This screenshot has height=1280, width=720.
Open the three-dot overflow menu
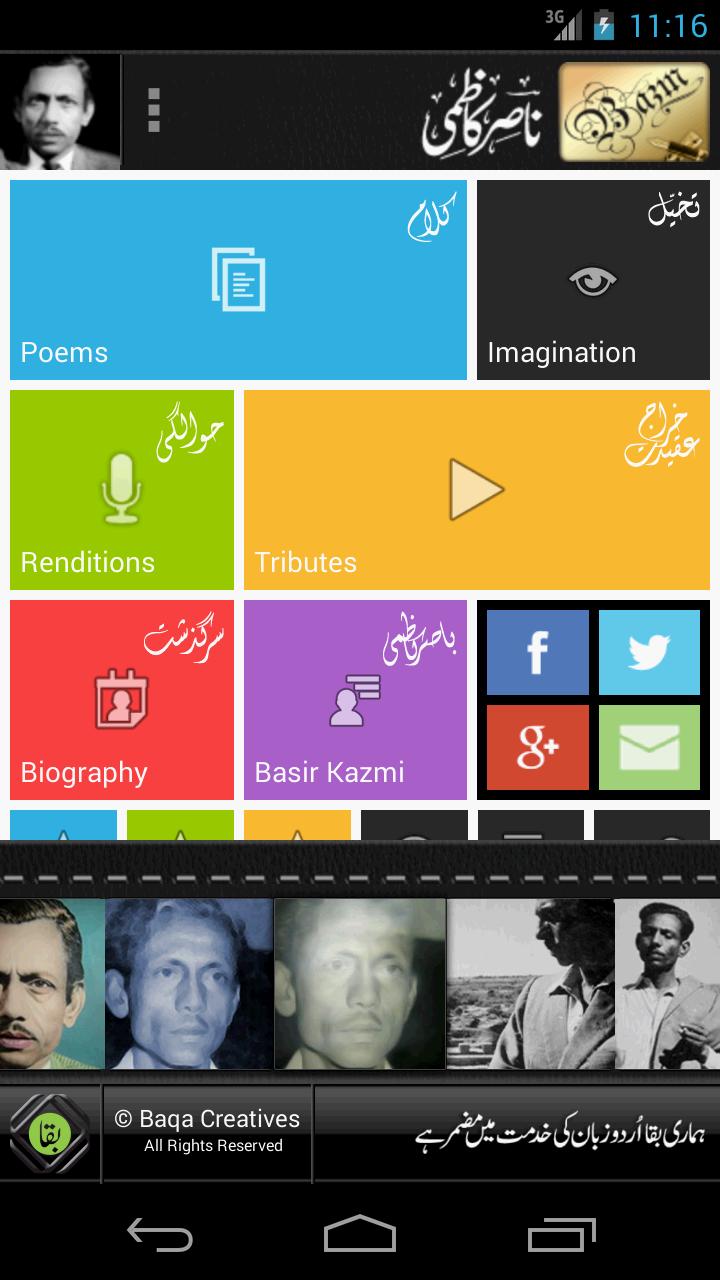tap(153, 110)
